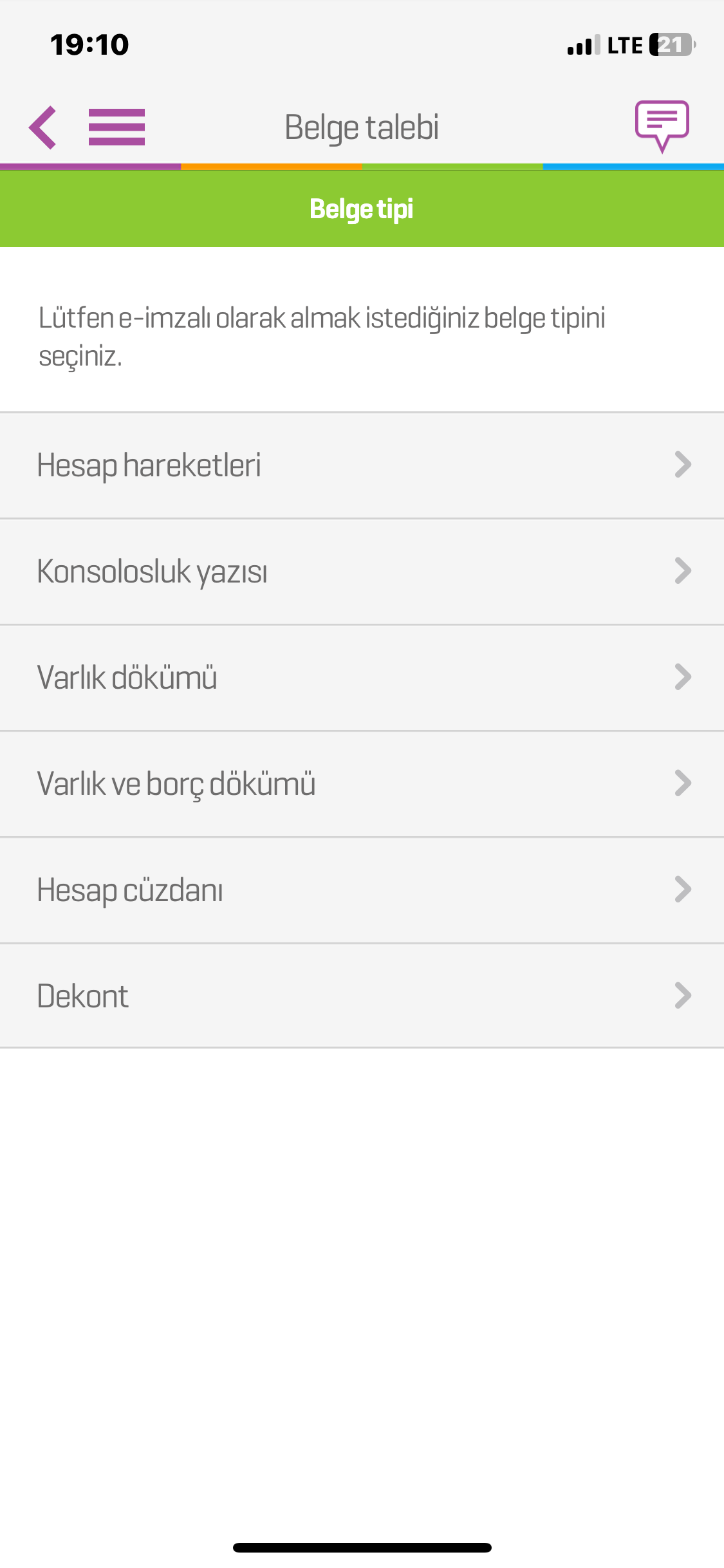Screen dimensions: 724x1568
Task: Tap the Belge talebi title
Action: click(362, 127)
